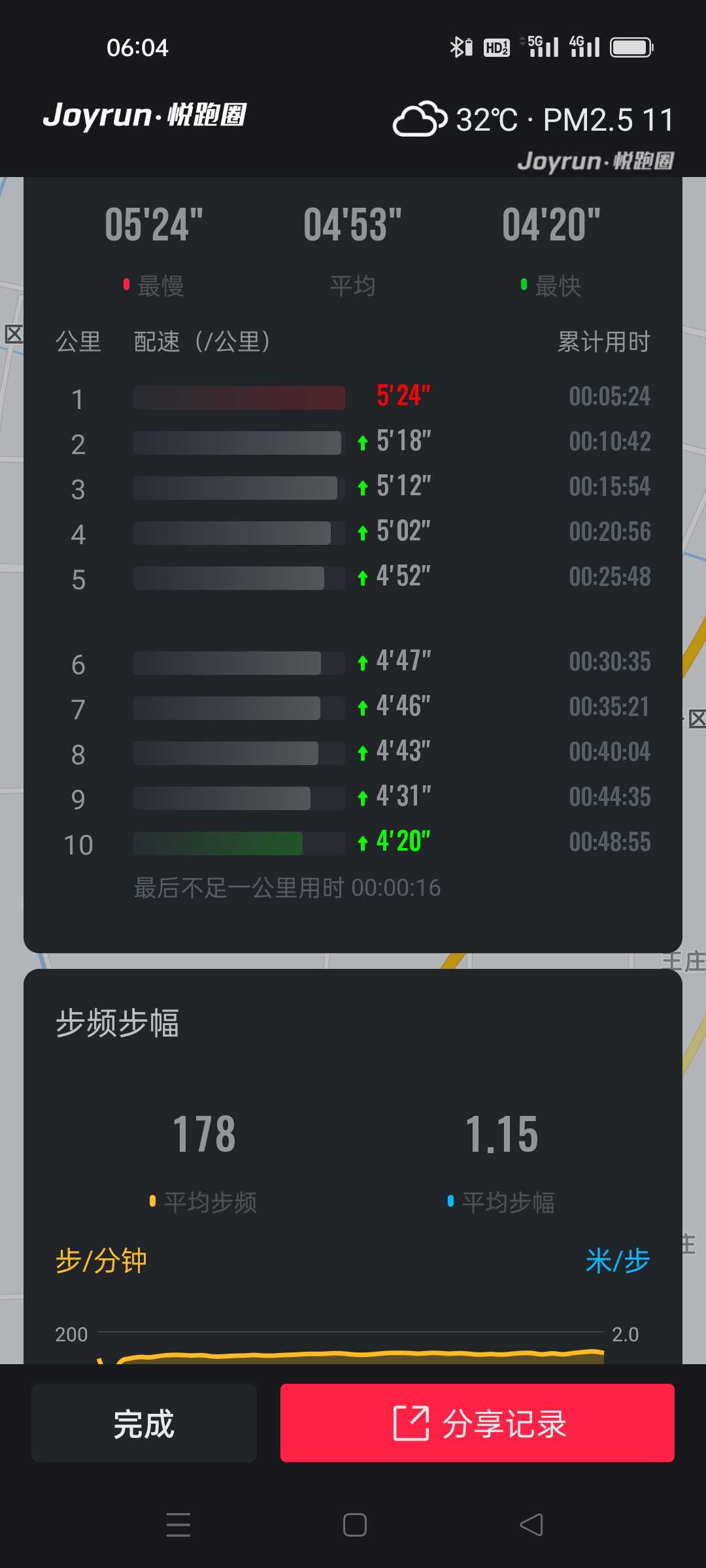Go back with the system back button

coord(531,1525)
